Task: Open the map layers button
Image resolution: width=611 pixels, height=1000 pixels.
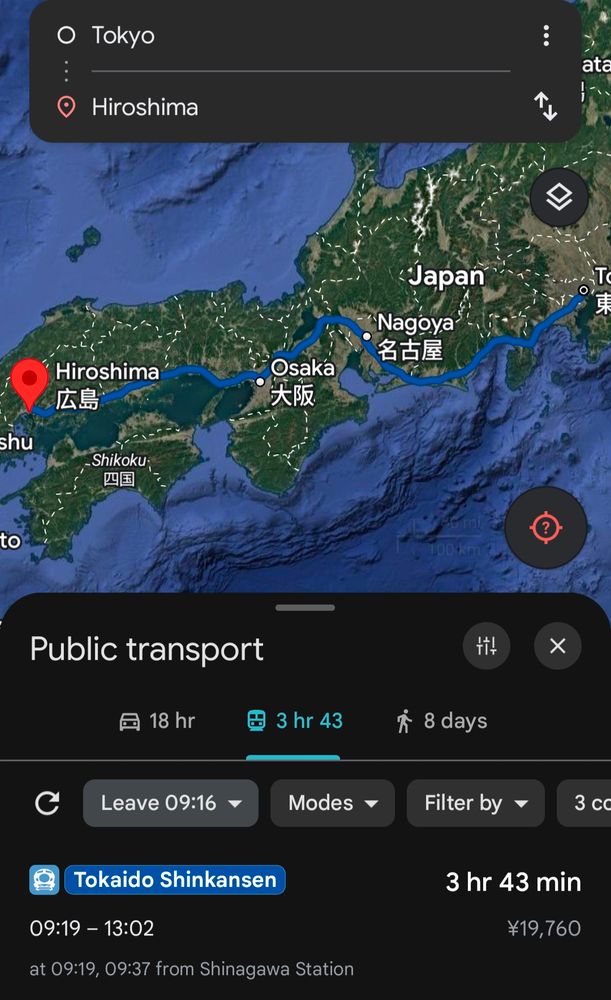Action: (x=559, y=196)
